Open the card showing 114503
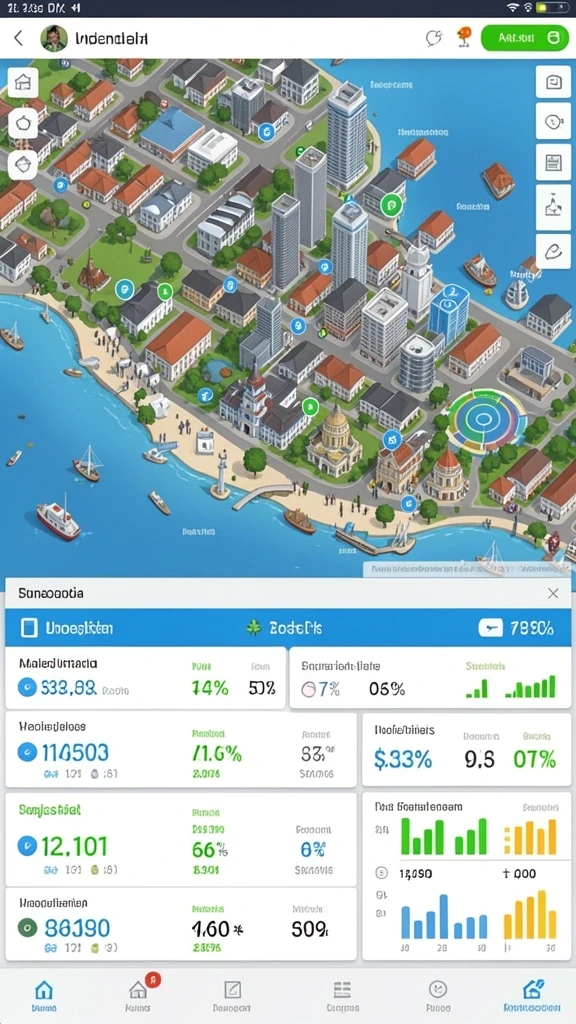This screenshot has width=576, height=1024. tap(181, 750)
